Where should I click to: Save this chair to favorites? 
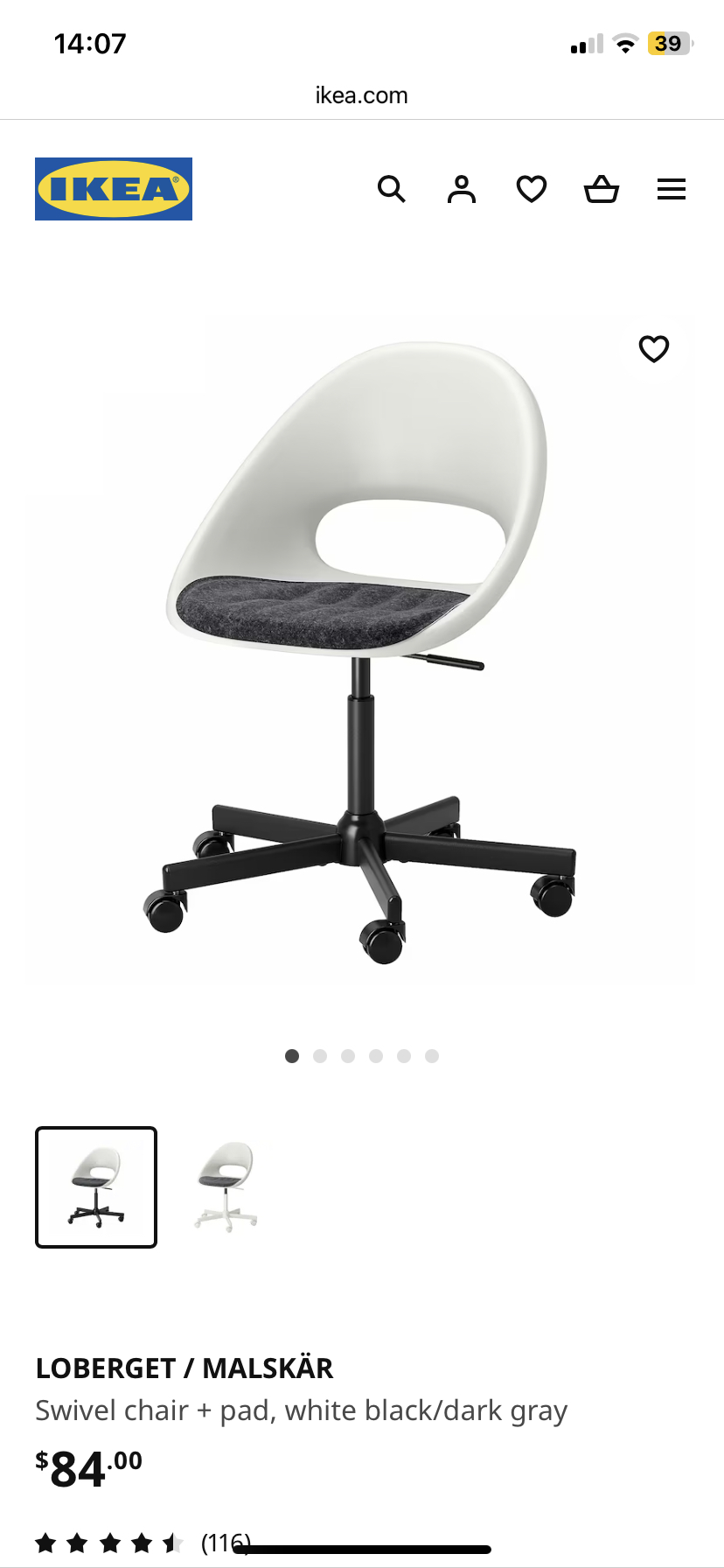(x=654, y=349)
